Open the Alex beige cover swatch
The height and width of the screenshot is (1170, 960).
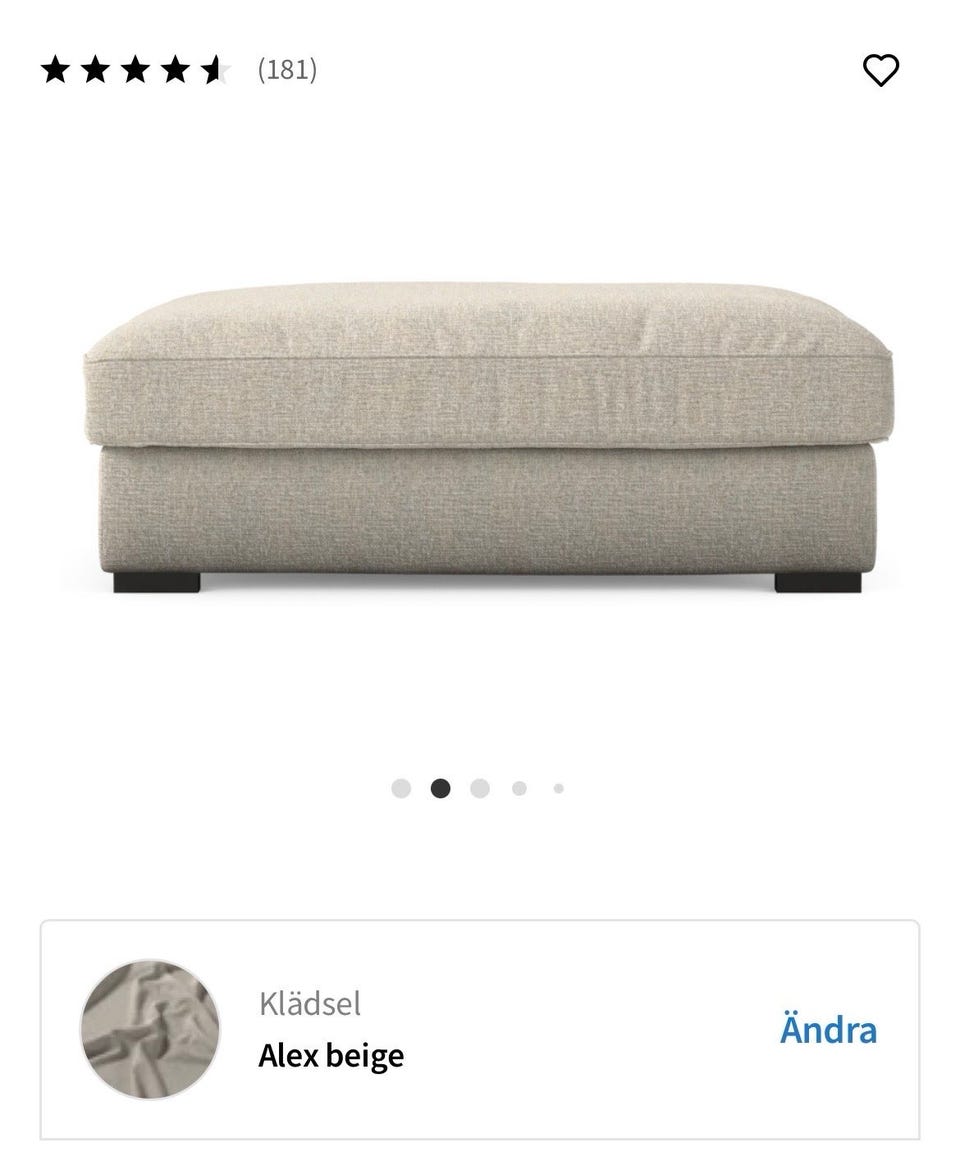coord(150,1030)
